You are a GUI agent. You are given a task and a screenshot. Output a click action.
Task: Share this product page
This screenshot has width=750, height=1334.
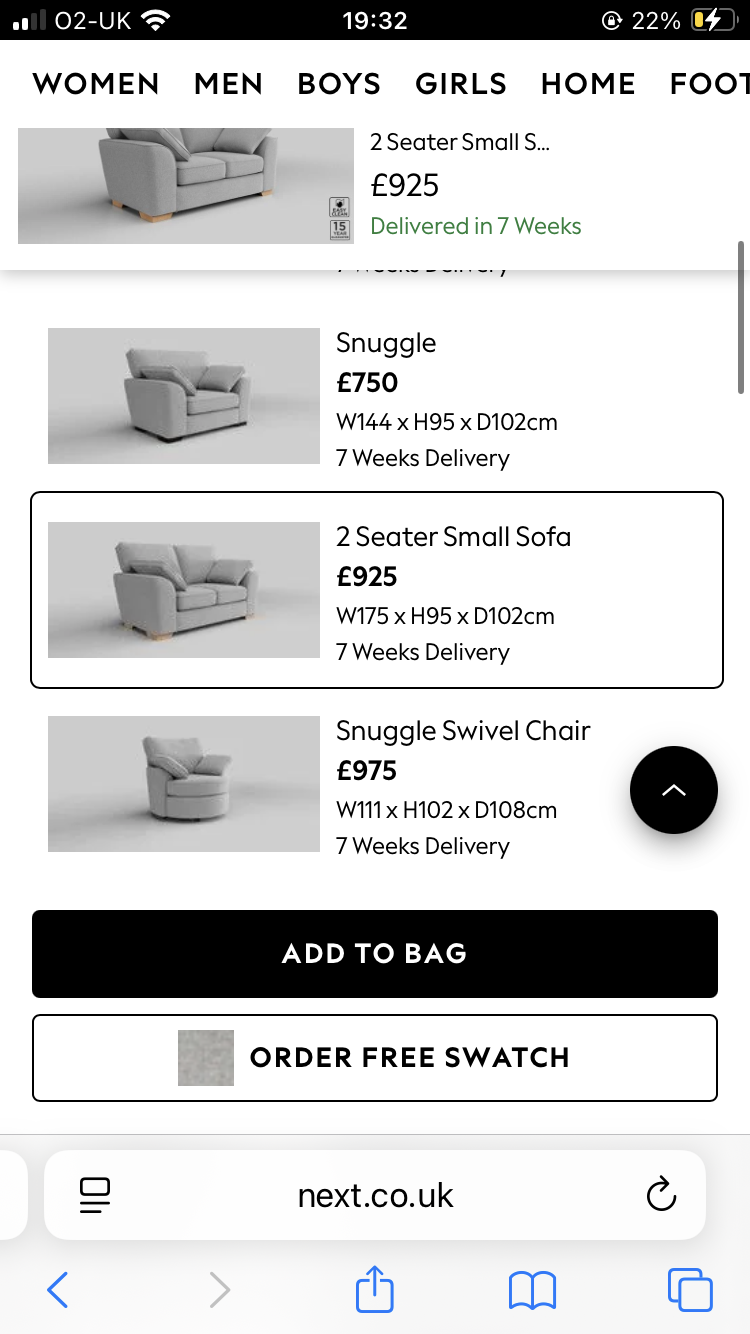[375, 1290]
